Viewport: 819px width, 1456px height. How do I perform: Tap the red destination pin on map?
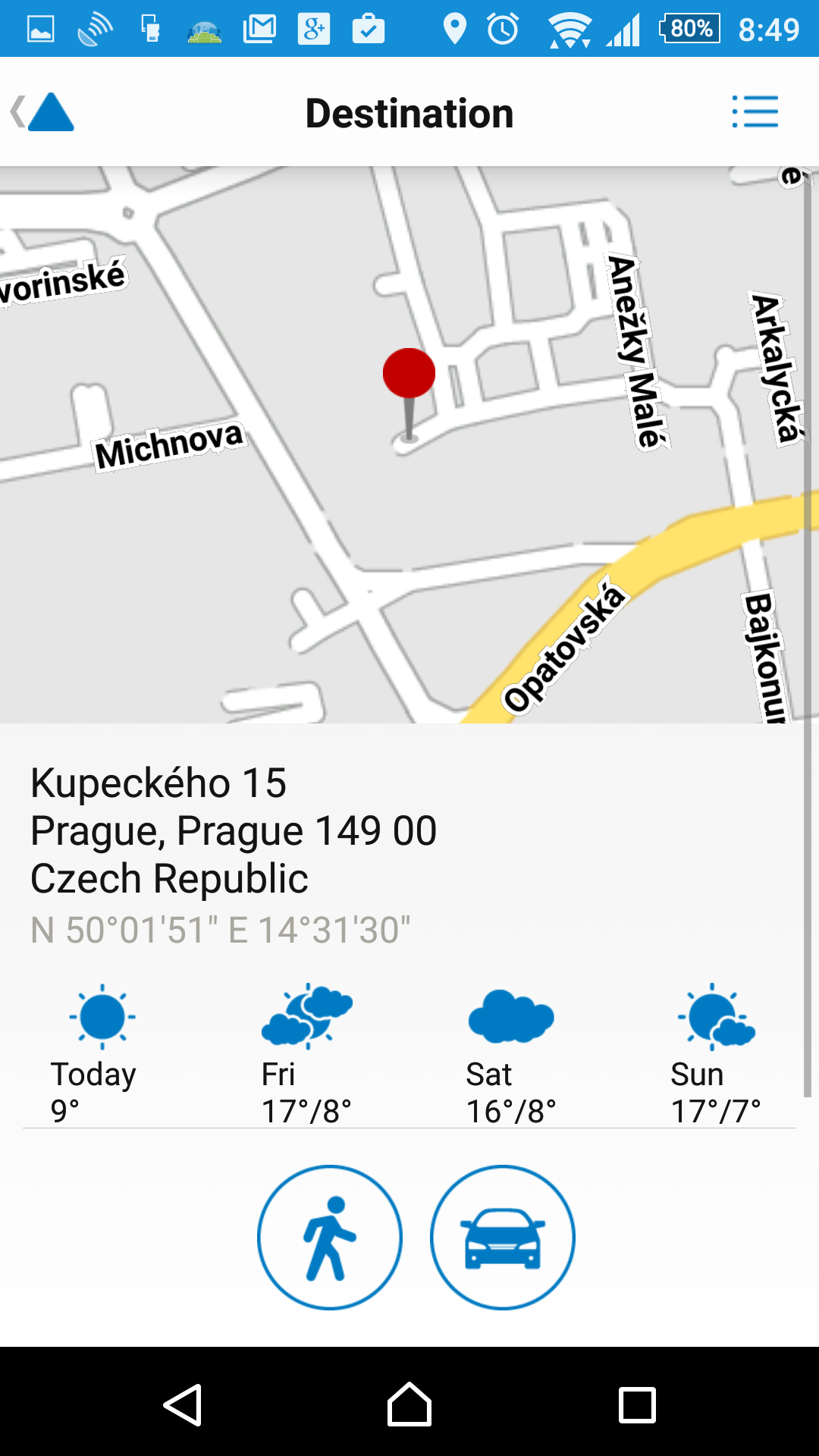tap(409, 394)
